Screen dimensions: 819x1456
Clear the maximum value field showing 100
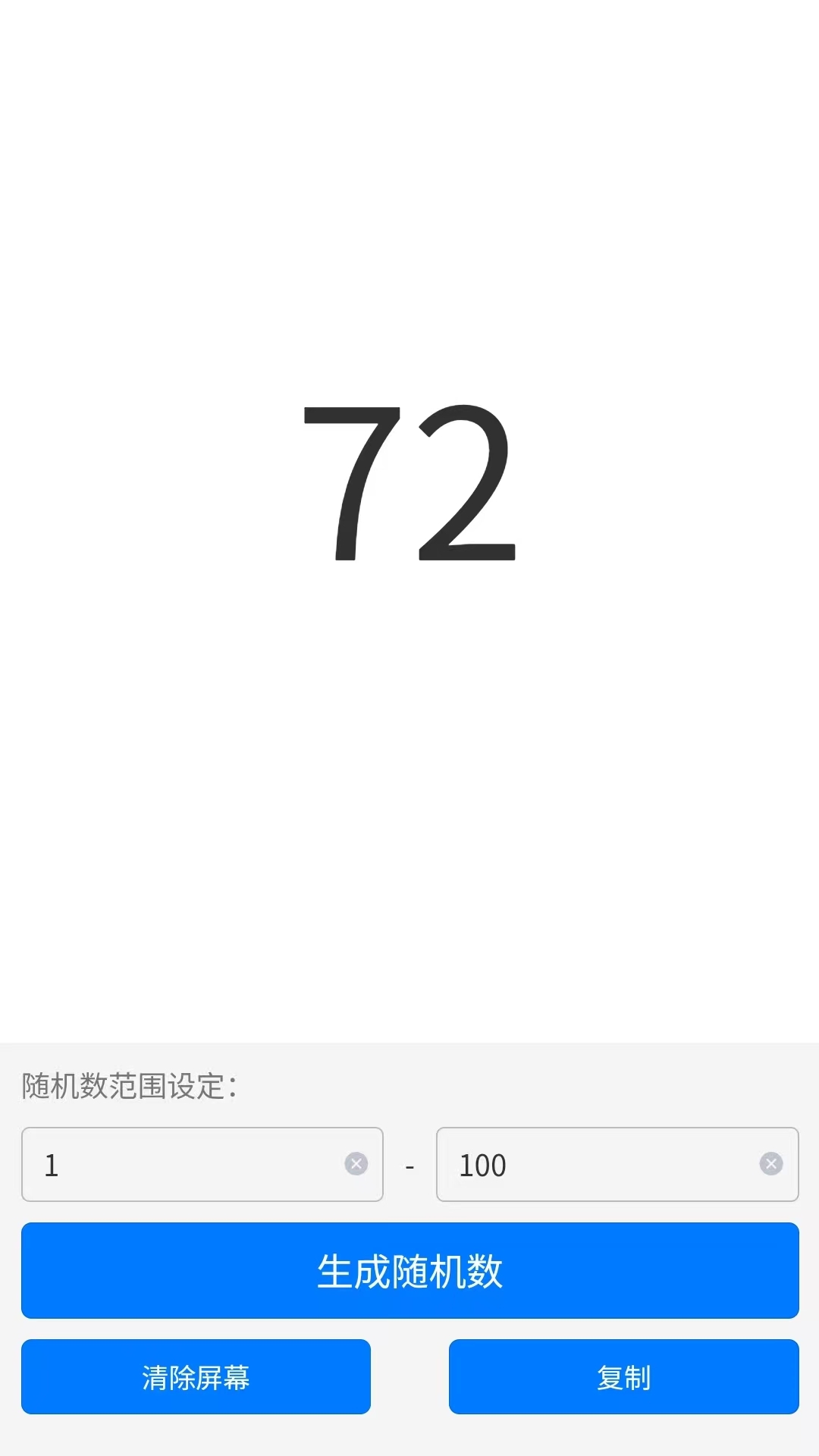[771, 1163]
